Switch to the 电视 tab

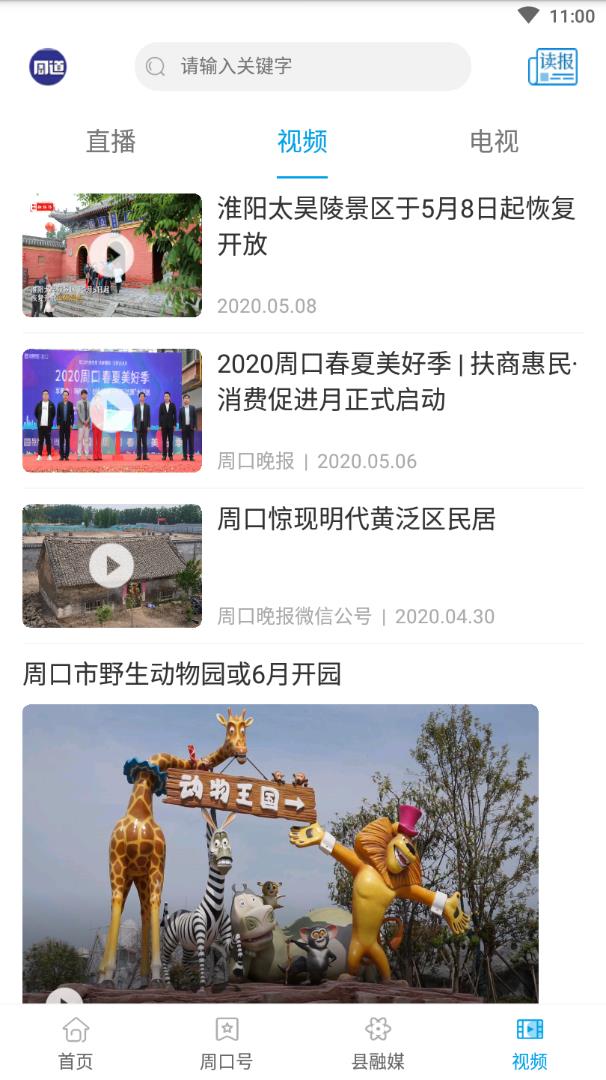(x=494, y=142)
